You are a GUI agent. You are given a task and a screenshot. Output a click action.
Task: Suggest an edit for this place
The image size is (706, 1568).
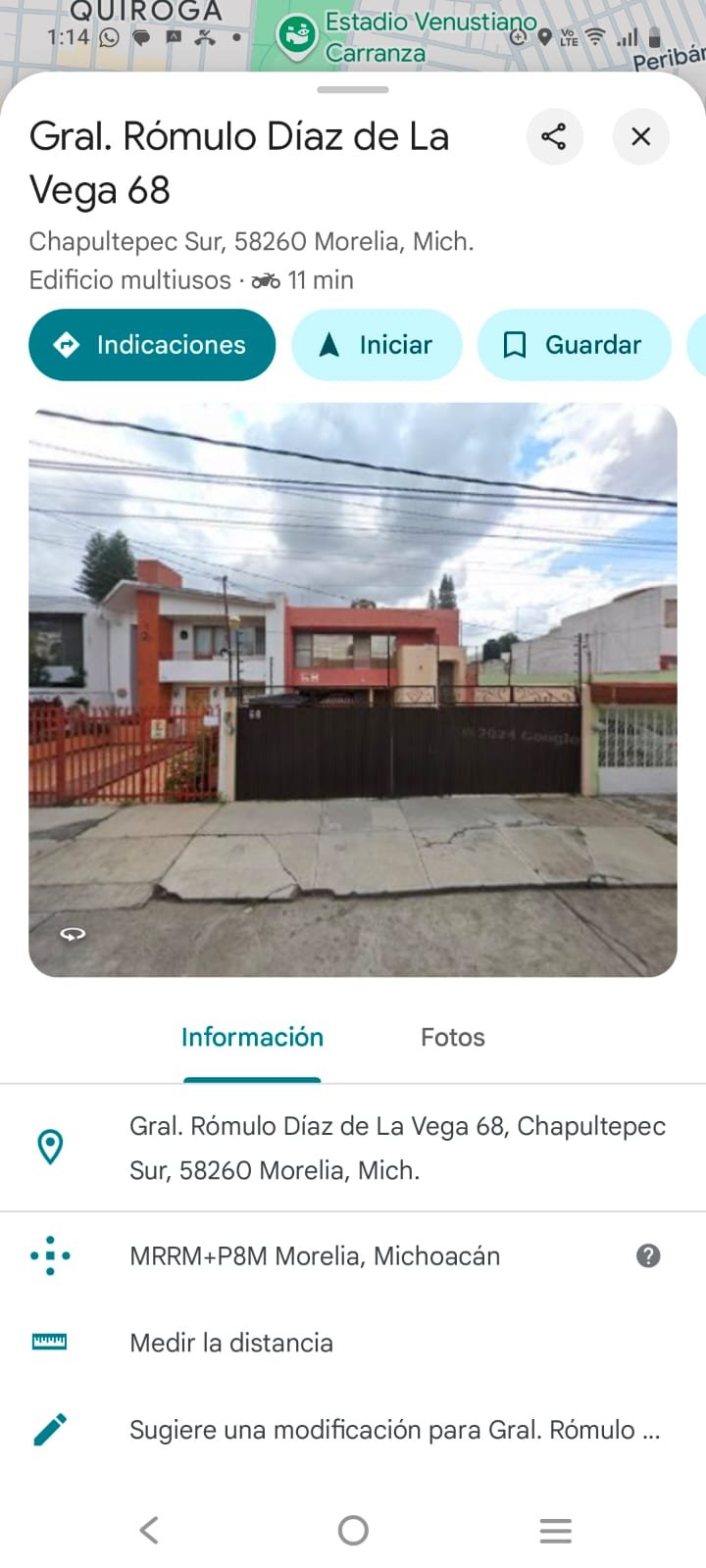(394, 1430)
